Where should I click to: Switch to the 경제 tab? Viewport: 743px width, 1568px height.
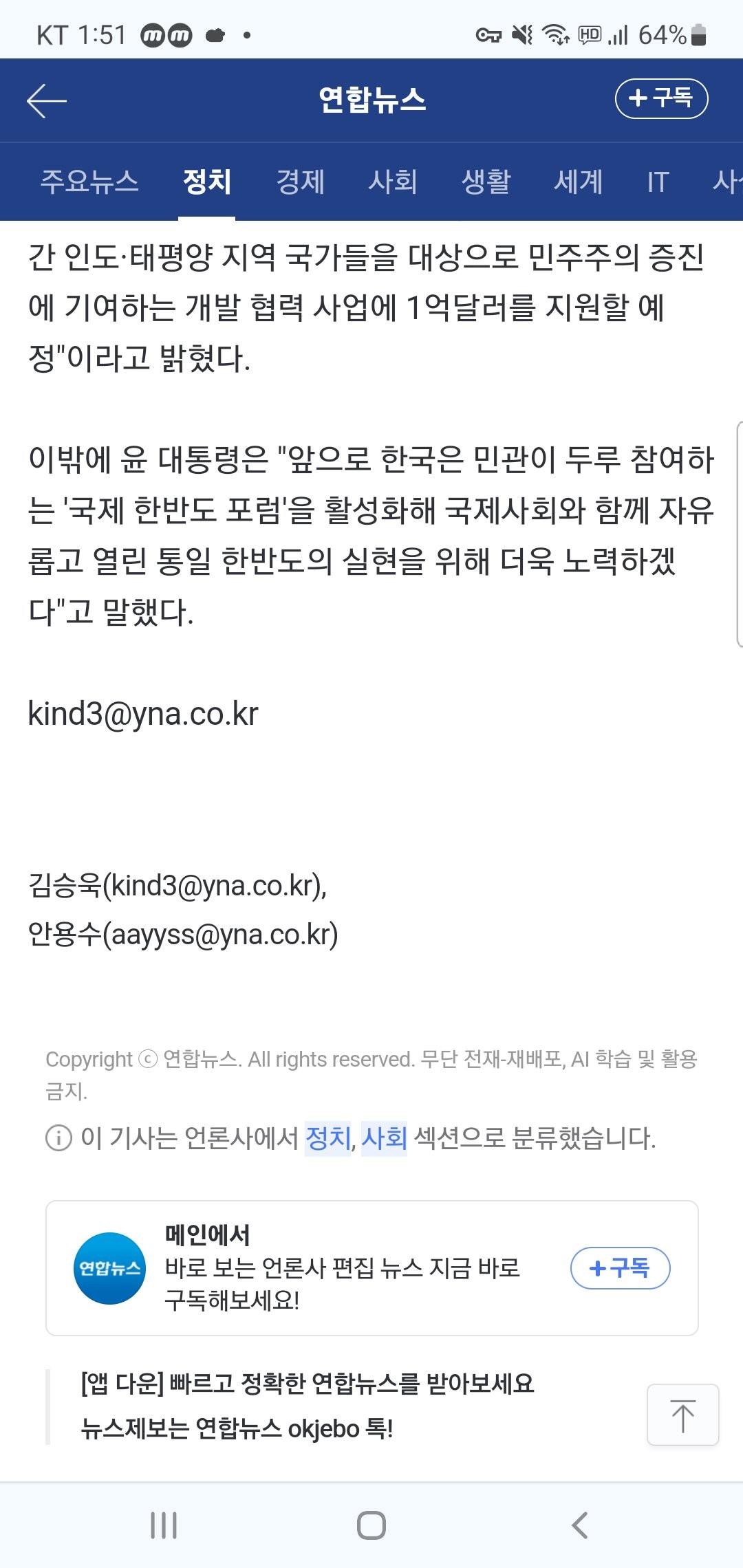300,182
